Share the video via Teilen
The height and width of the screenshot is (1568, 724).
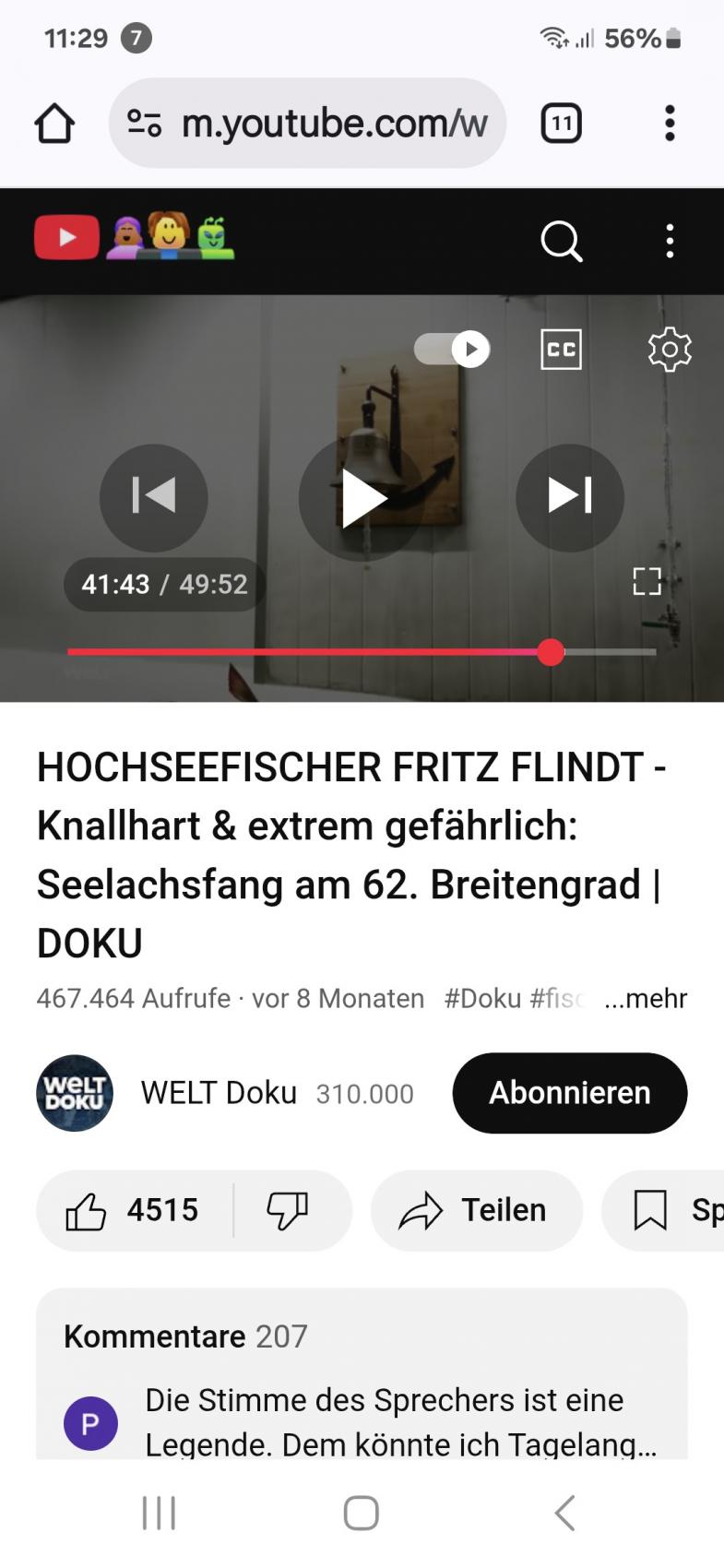pyautogui.click(x=476, y=1210)
